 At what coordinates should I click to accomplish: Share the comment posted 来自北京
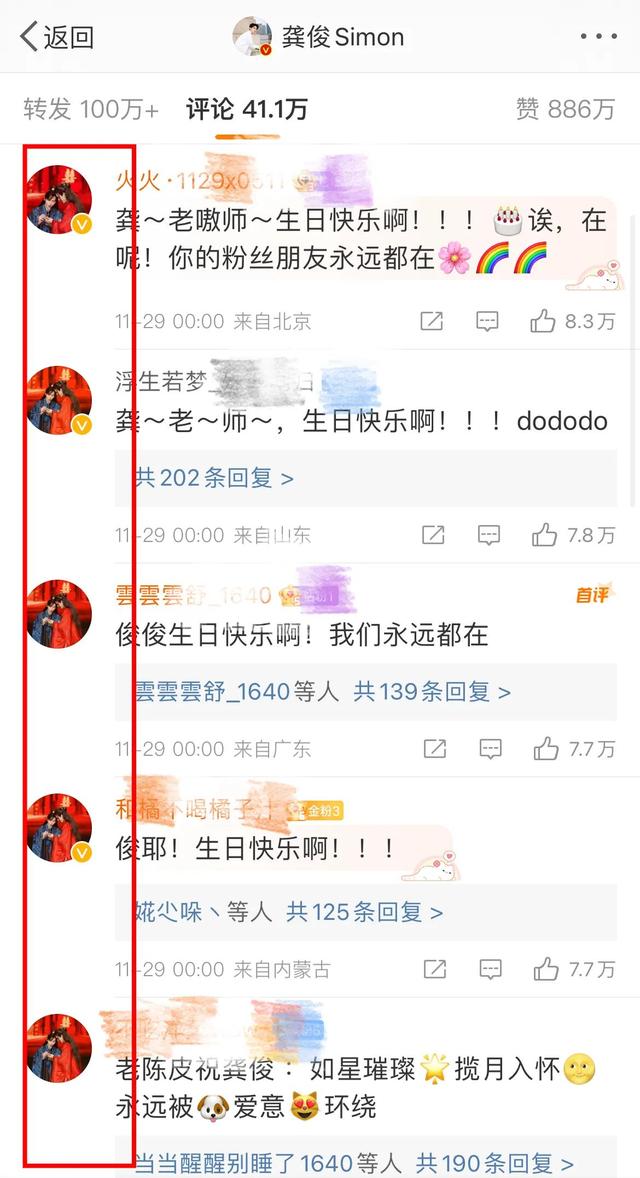[x=432, y=321]
